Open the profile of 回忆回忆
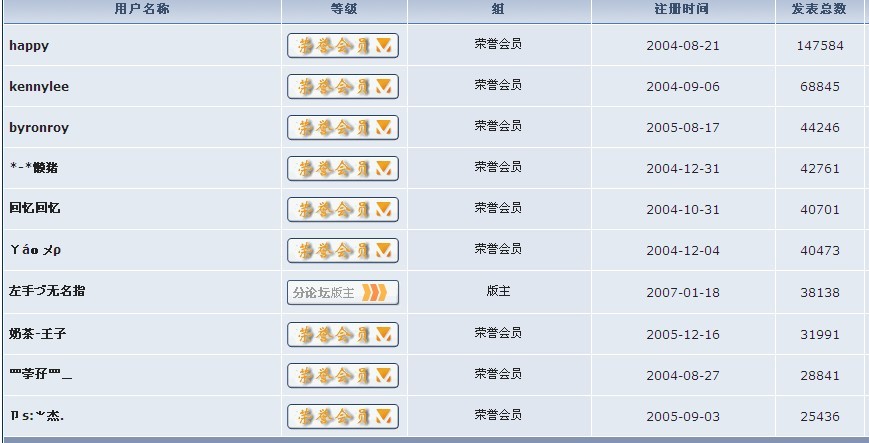 (x=35, y=209)
